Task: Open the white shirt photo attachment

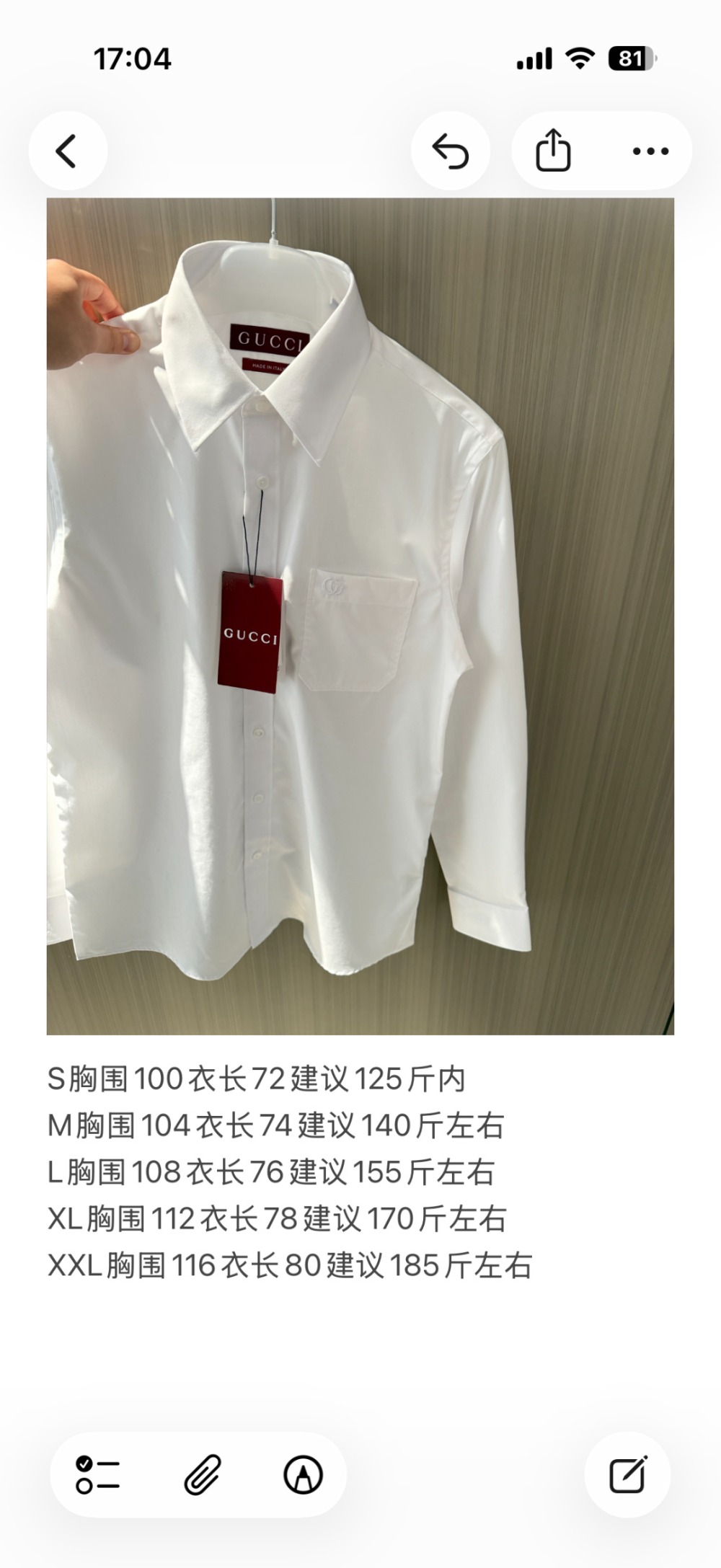Action: (x=360, y=616)
